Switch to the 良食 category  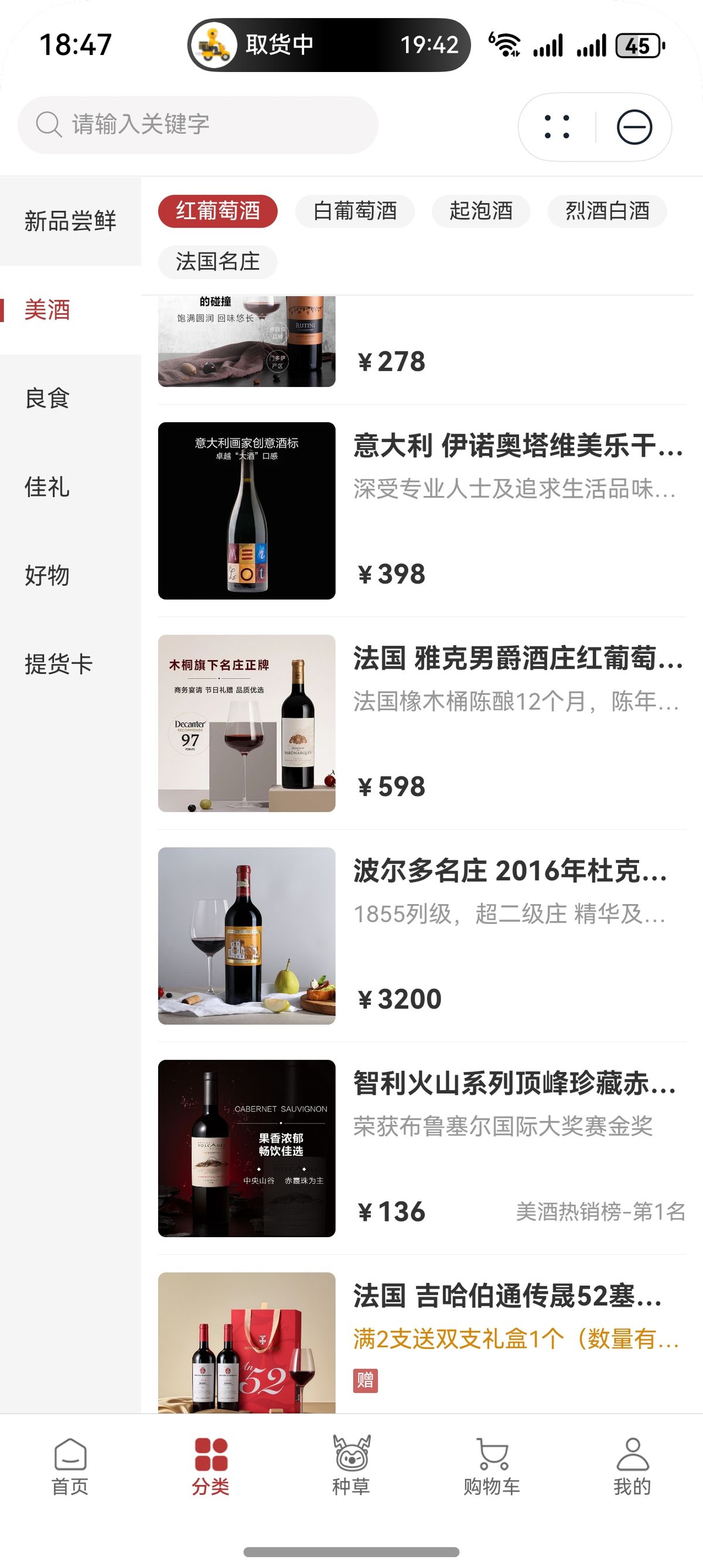click(x=47, y=399)
